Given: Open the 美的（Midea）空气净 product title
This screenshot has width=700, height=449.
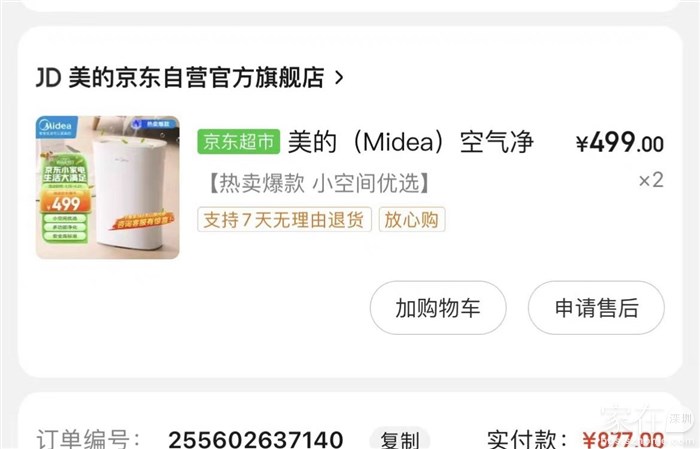Looking at the screenshot, I should coord(410,142).
